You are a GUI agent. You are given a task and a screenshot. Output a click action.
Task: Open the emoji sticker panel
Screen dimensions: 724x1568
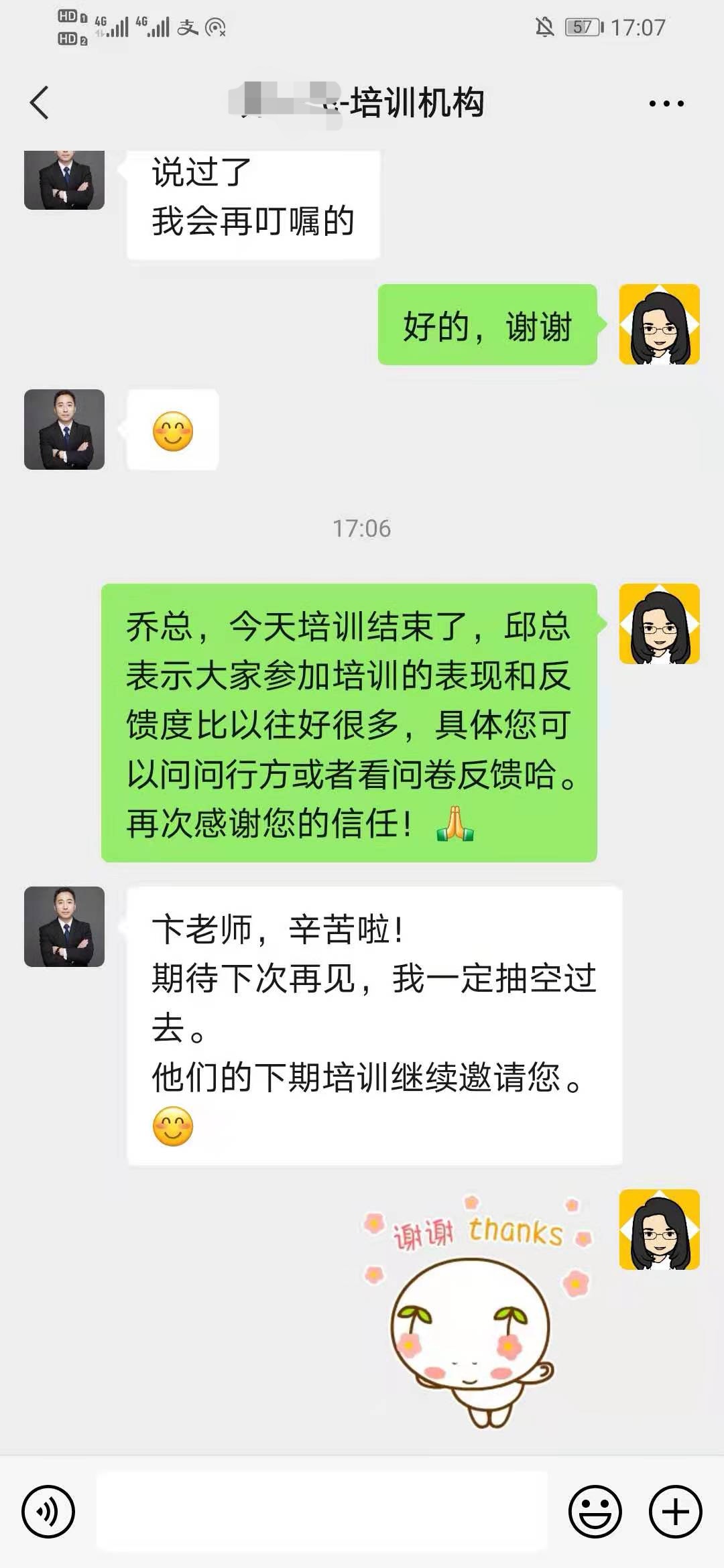pyautogui.click(x=595, y=1511)
